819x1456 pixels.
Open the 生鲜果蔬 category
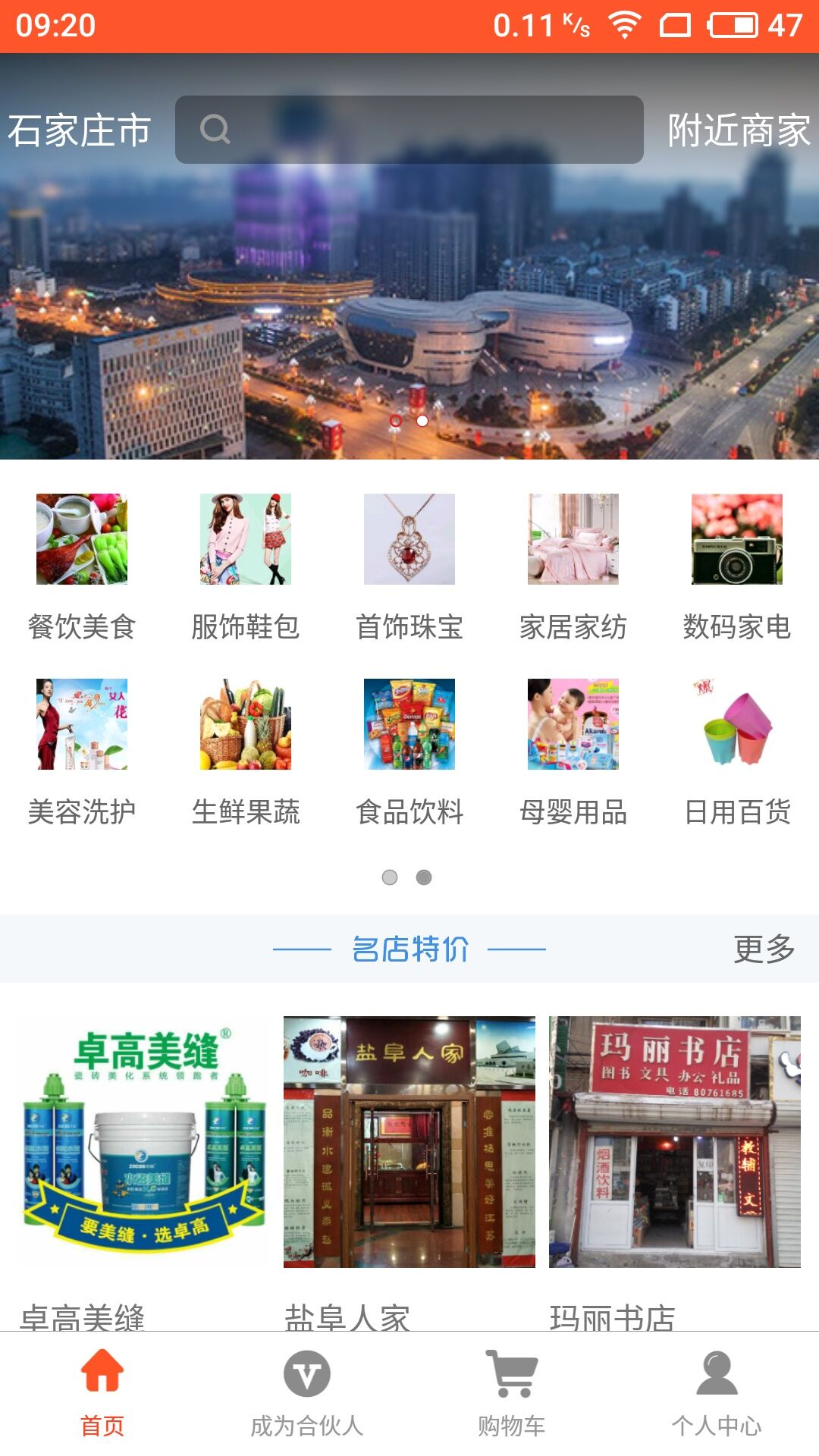click(246, 752)
